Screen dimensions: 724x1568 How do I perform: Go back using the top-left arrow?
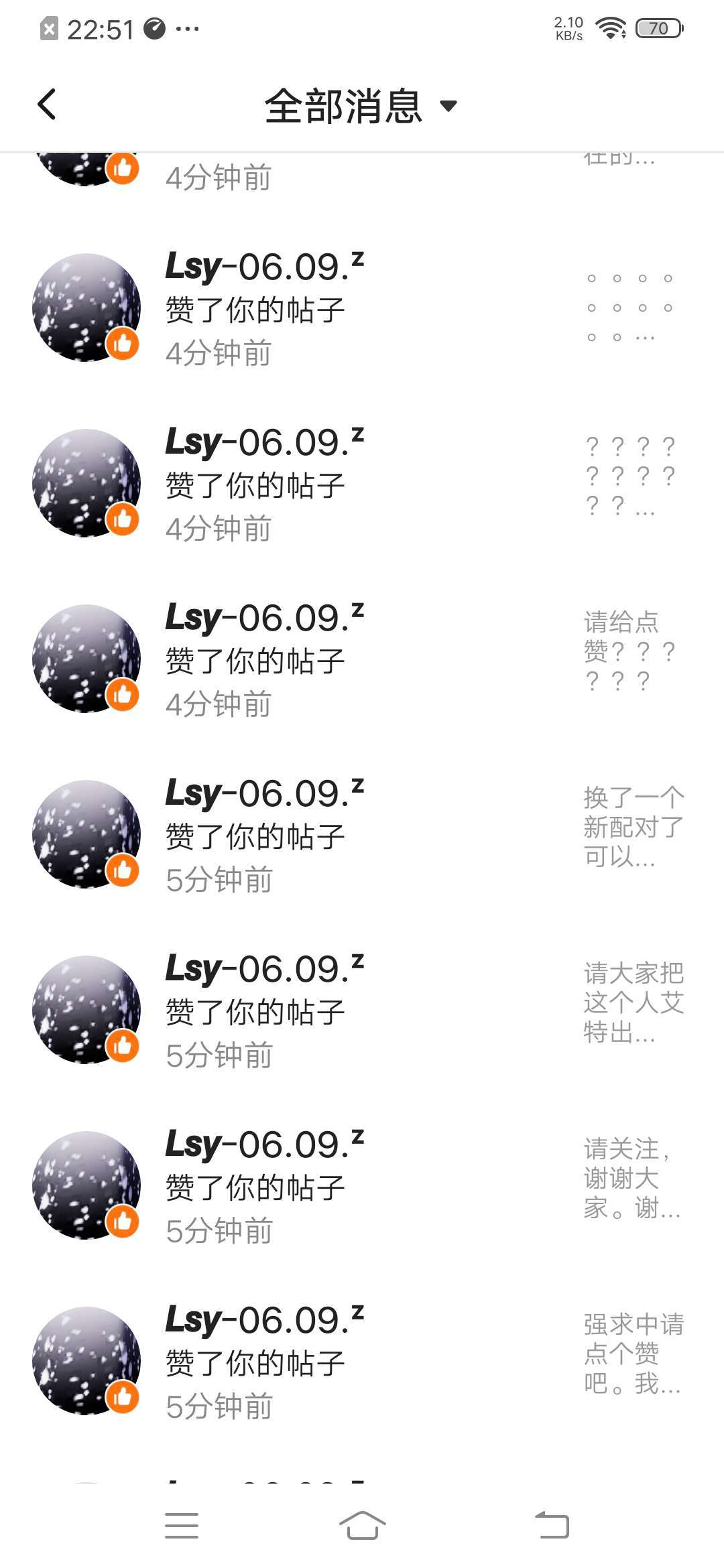tap(47, 105)
